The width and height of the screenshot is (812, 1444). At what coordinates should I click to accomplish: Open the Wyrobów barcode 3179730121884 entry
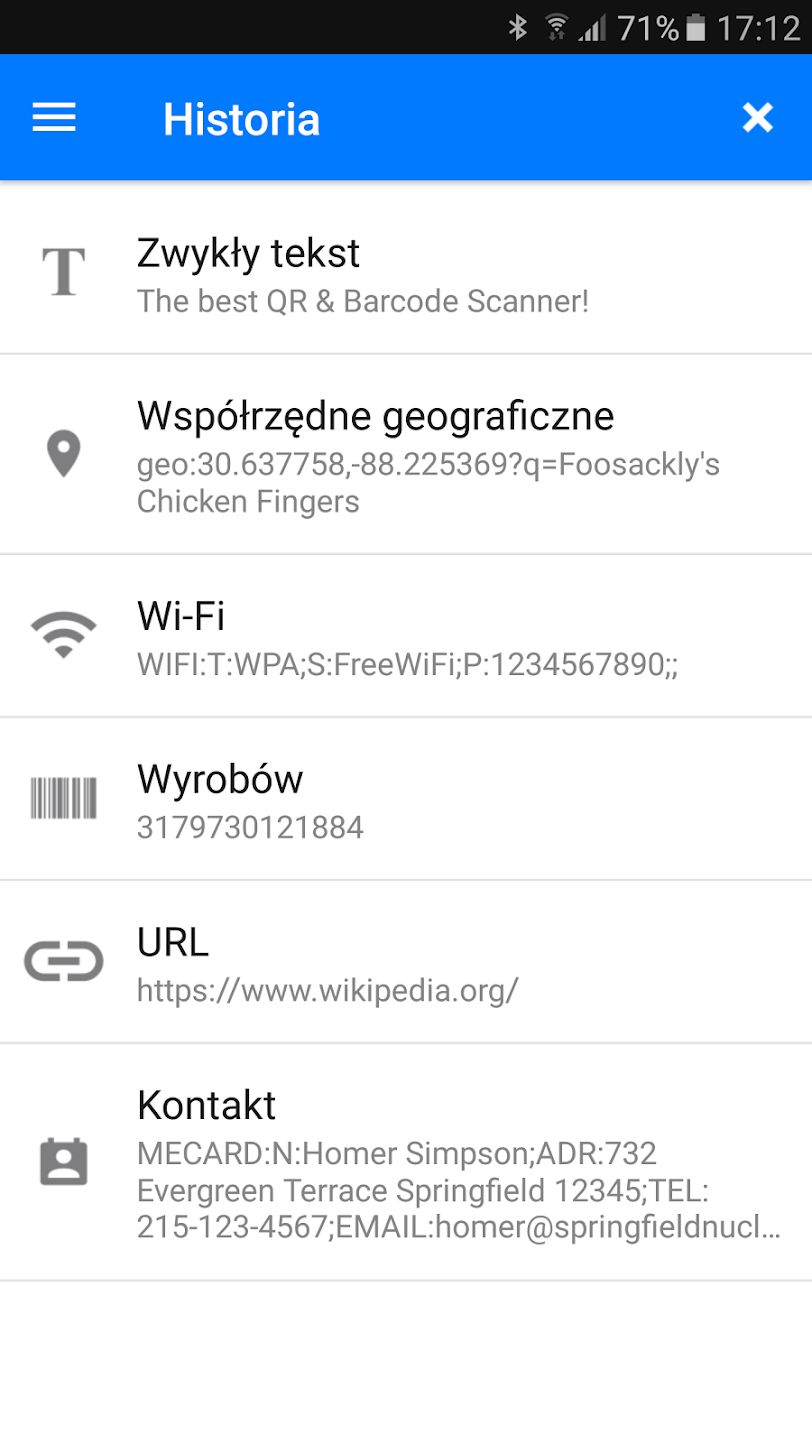406,799
